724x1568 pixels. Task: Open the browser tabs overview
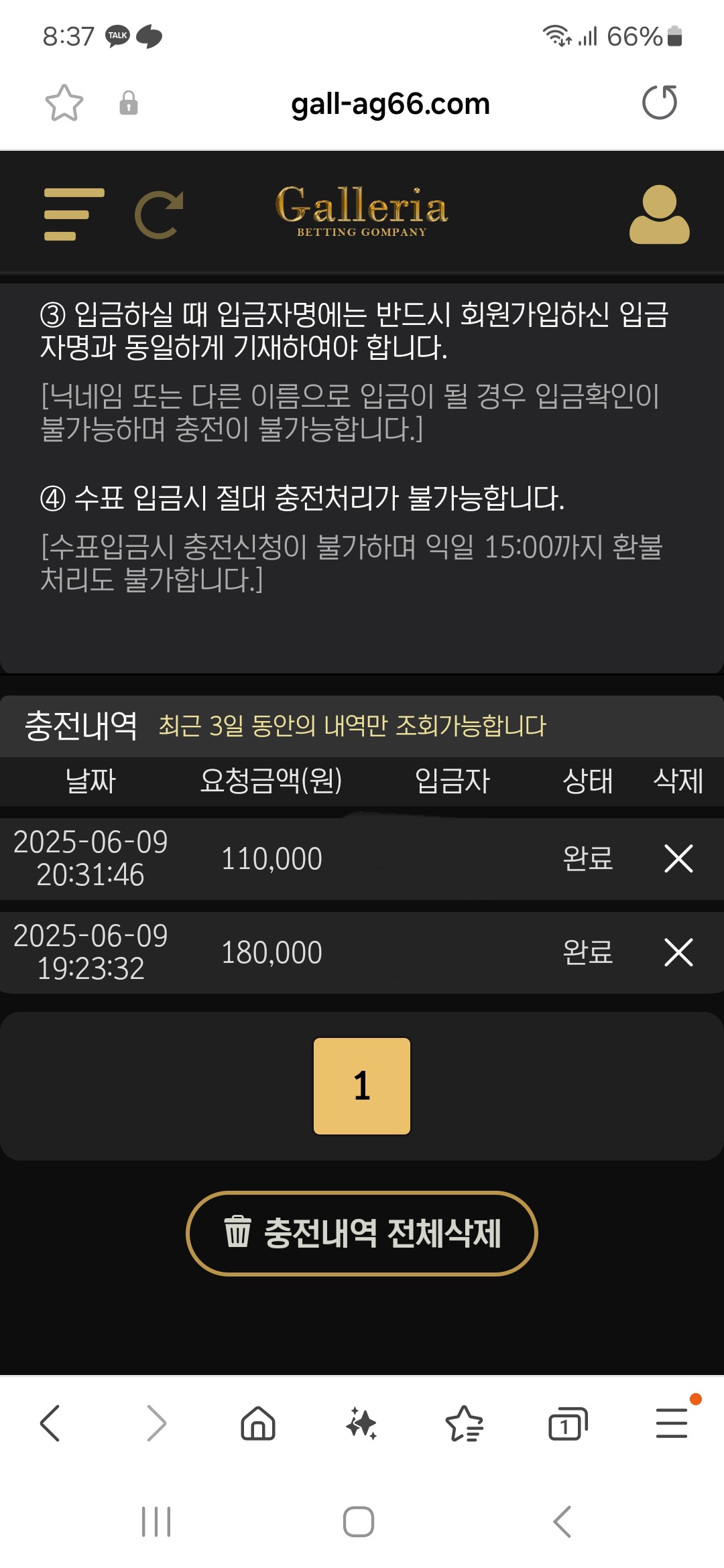coord(568,1423)
